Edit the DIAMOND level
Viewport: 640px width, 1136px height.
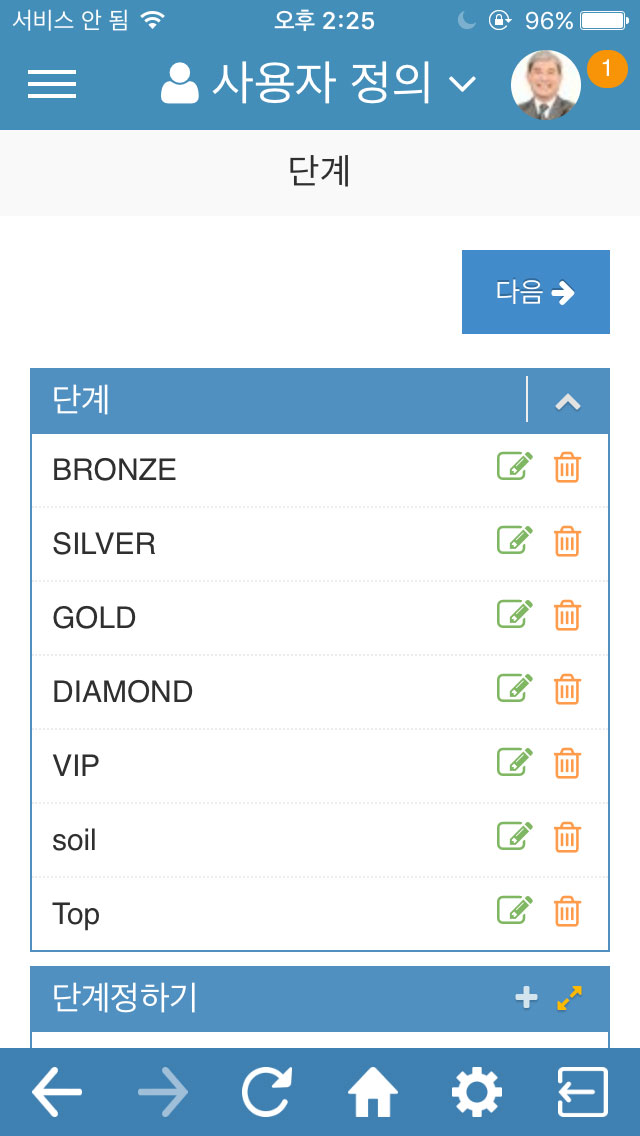click(x=515, y=688)
